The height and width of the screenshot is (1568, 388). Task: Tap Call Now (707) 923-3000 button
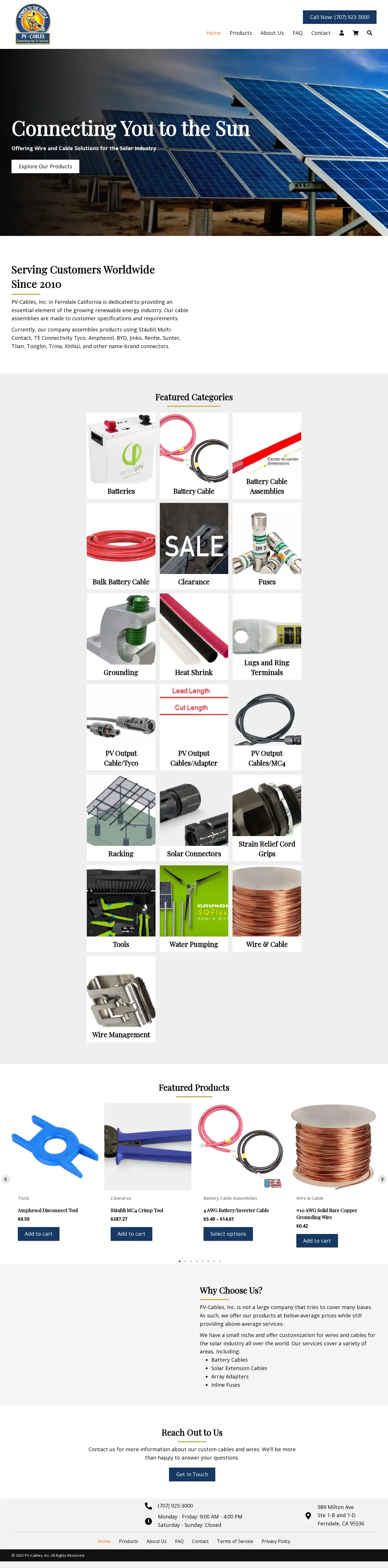339,17
